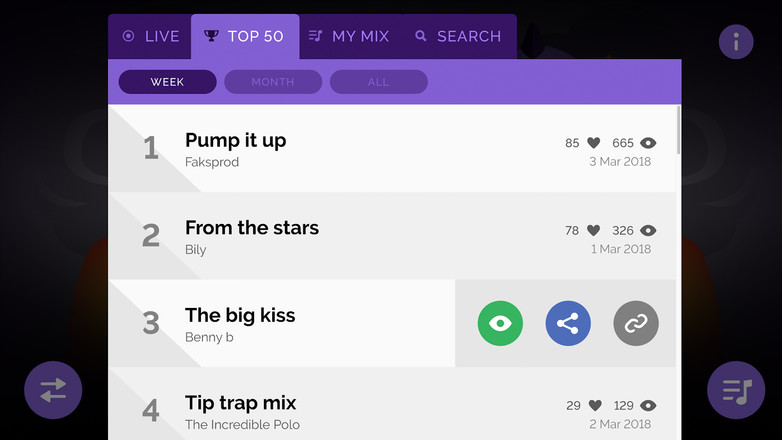Open the My Mix tab
The width and height of the screenshot is (782, 440).
(348, 36)
